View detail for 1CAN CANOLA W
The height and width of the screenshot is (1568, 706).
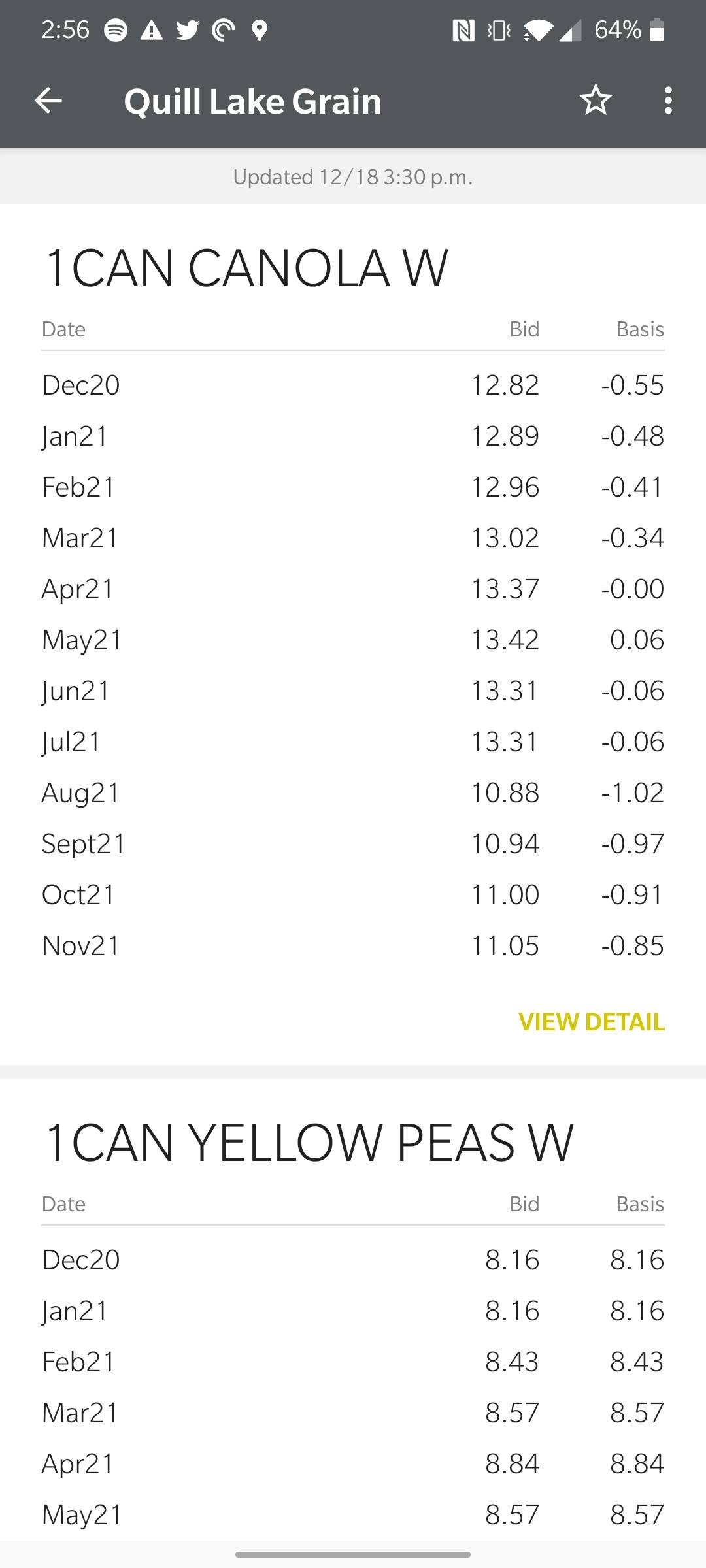tap(592, 1022)
